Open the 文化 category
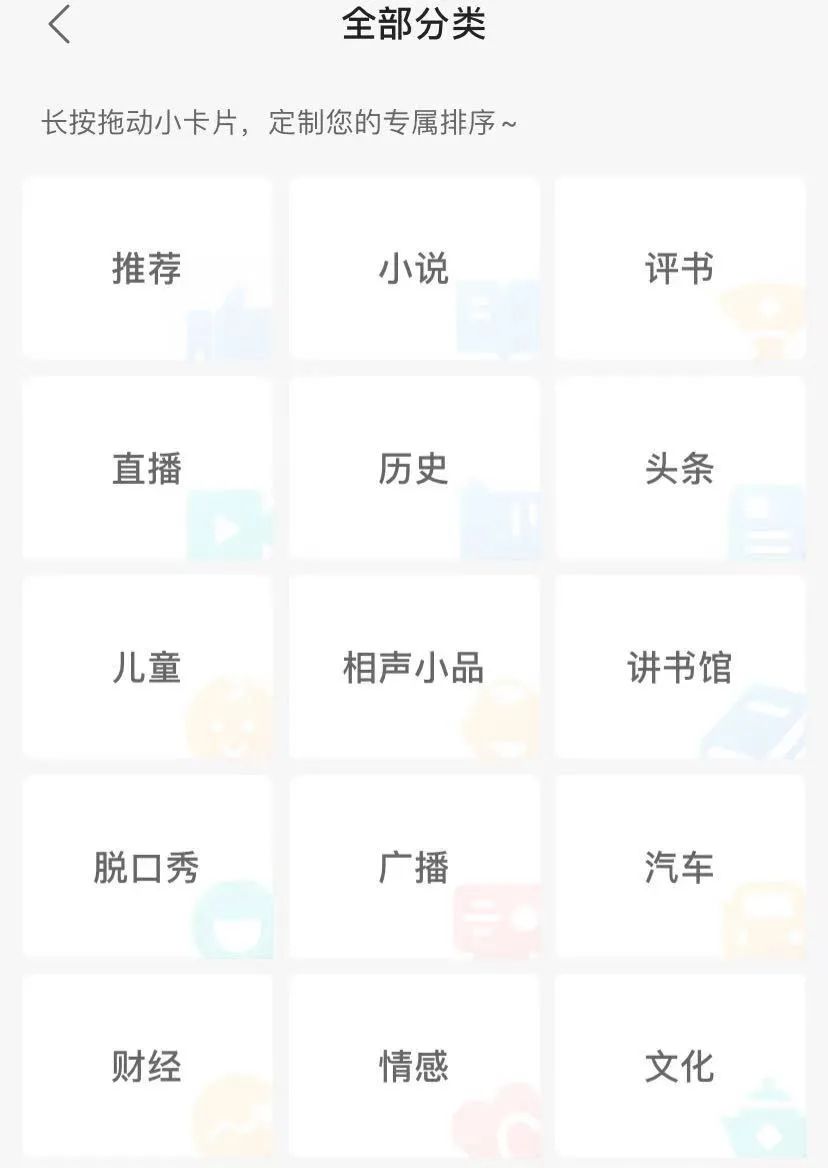Image resolution: width=828 pixels, height=1168 pixels. 680,1066
